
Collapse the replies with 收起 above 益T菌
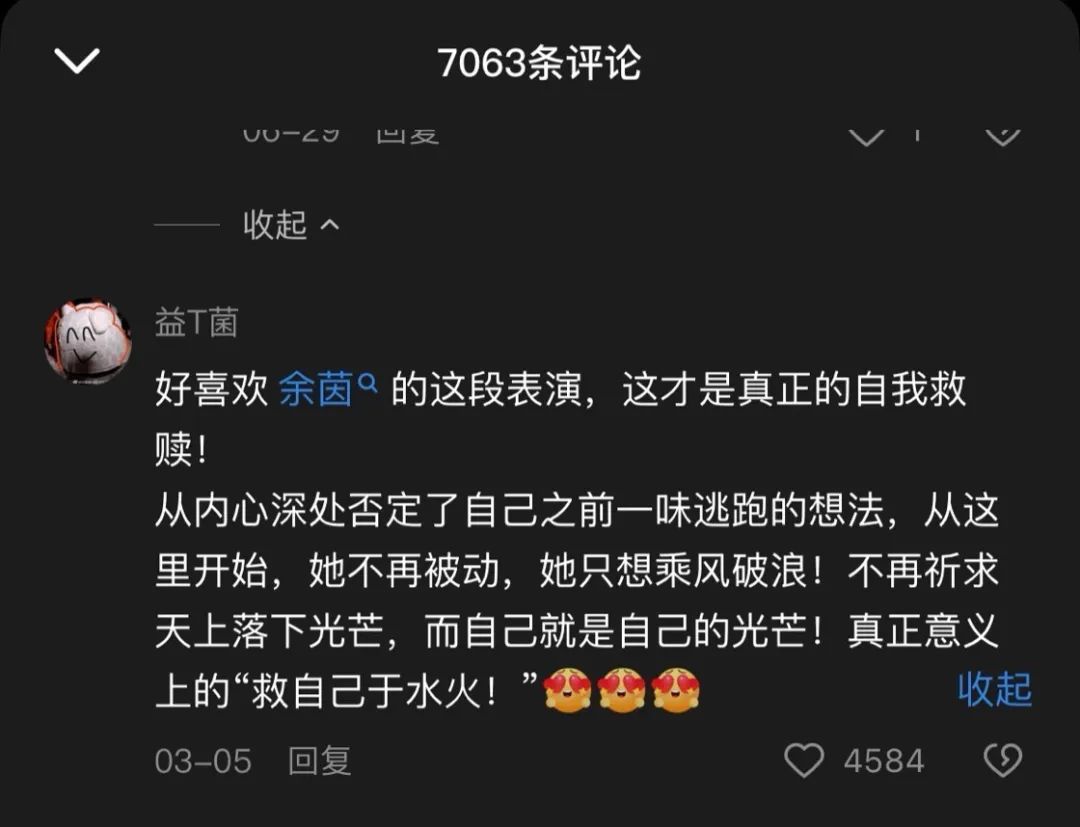click(x=290, y=225)
